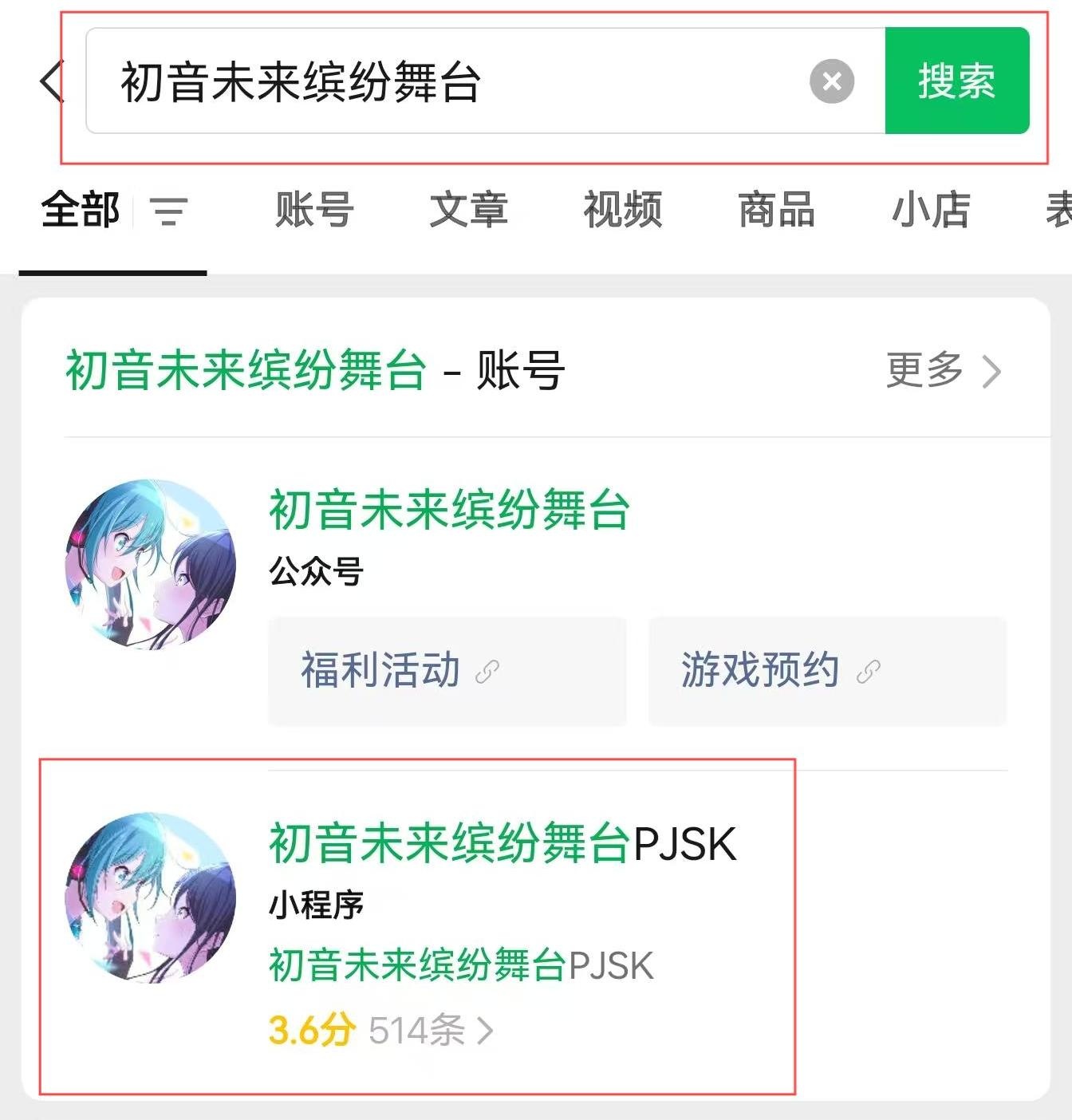The width and height of the screenshot is (1072, 1120).
Task: Switch to the 视频 tab
Action: pyautogui.click(x=622, y=211)
